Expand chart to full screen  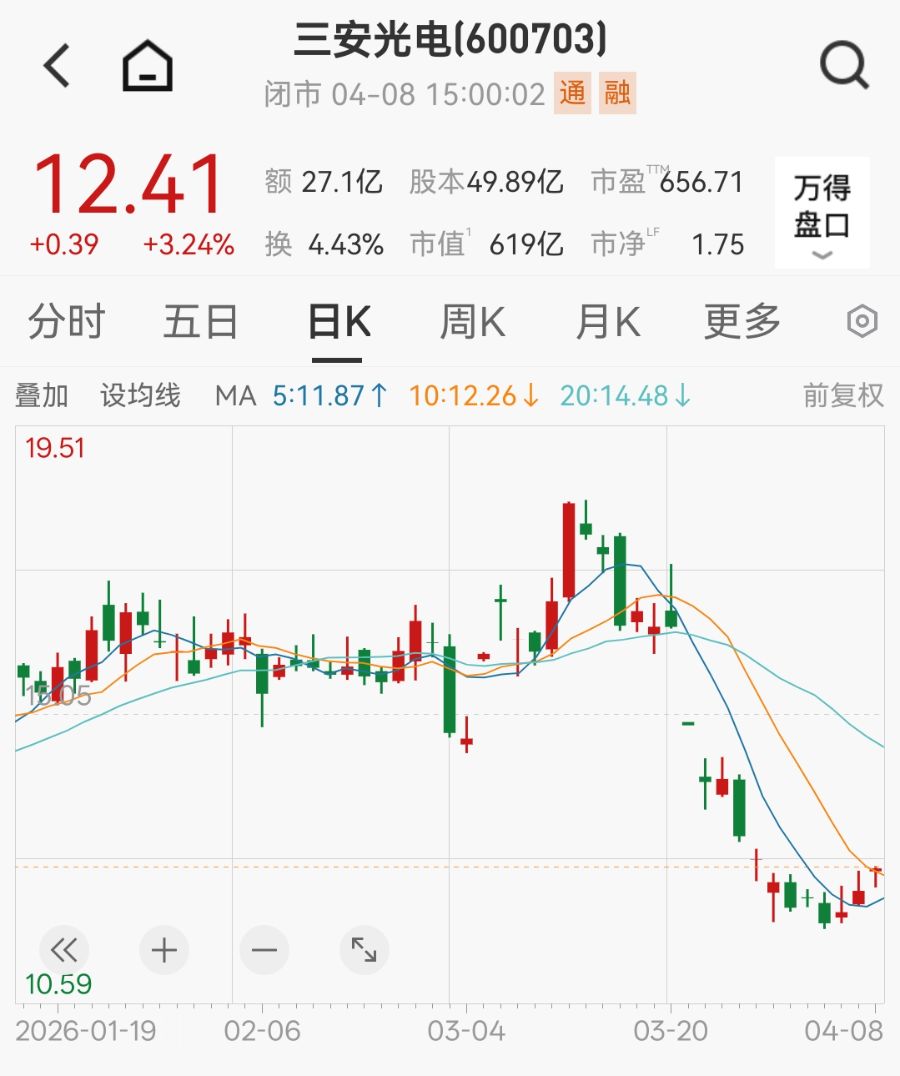[364, 950]
